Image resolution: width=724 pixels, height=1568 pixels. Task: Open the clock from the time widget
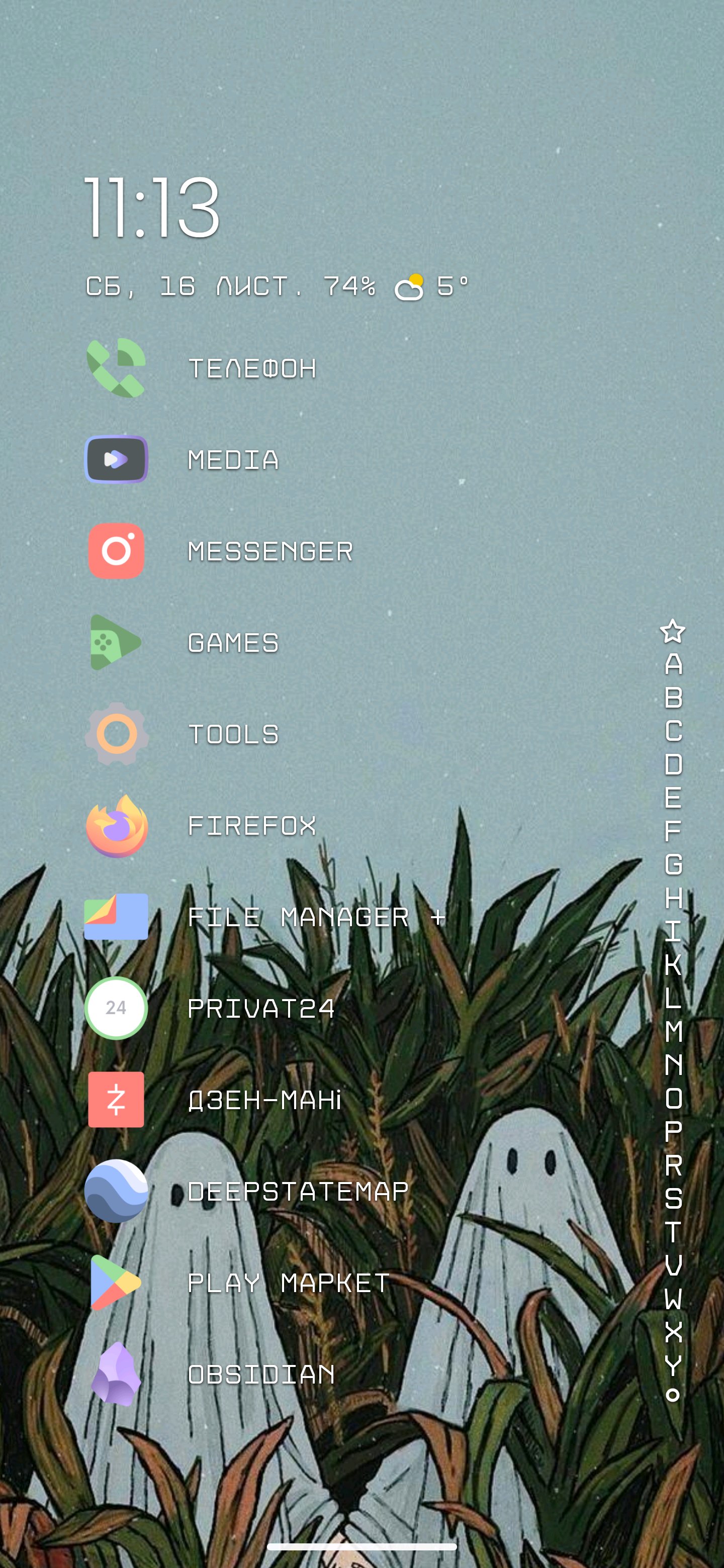coord(152,207)
